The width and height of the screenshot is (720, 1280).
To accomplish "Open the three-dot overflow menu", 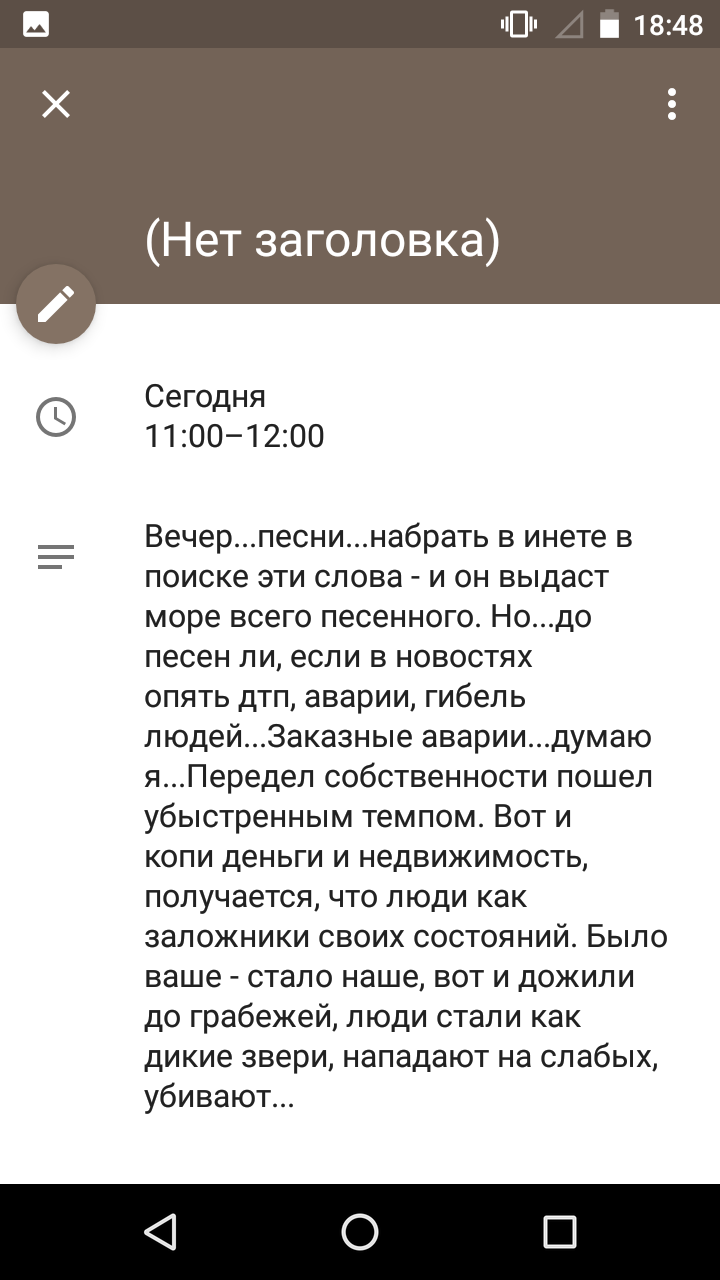I will click(672, 104).
